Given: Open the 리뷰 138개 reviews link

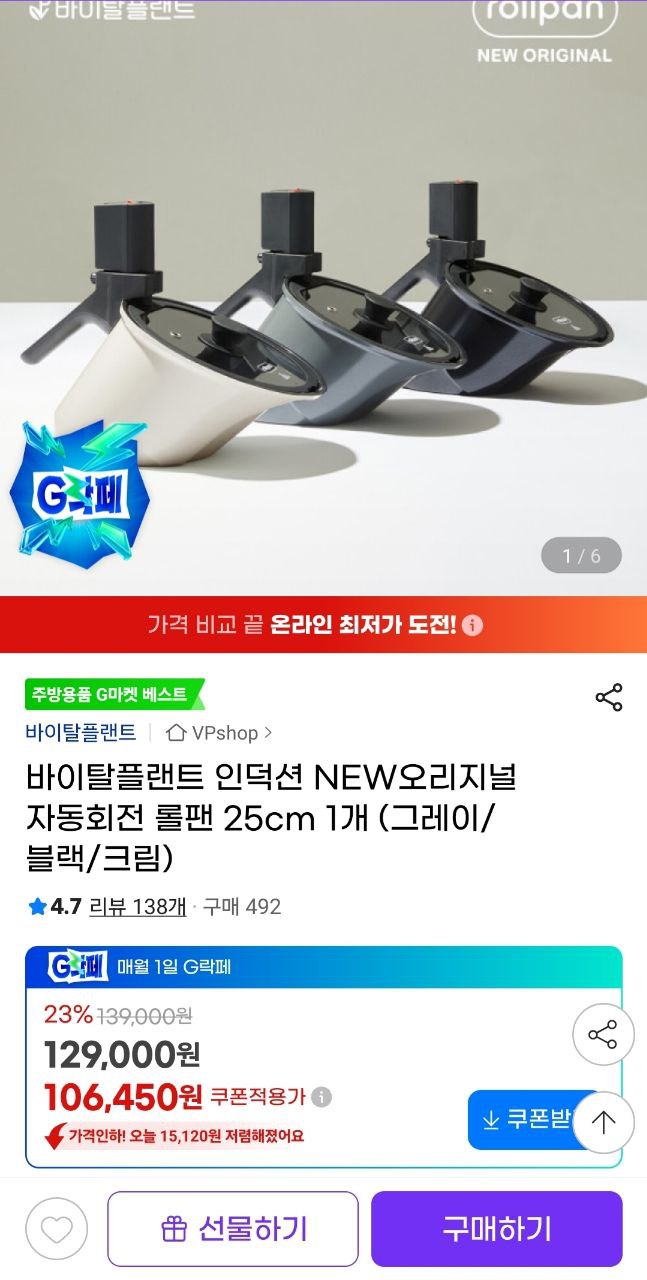Looking at the screenshot, I should (138, 907).
